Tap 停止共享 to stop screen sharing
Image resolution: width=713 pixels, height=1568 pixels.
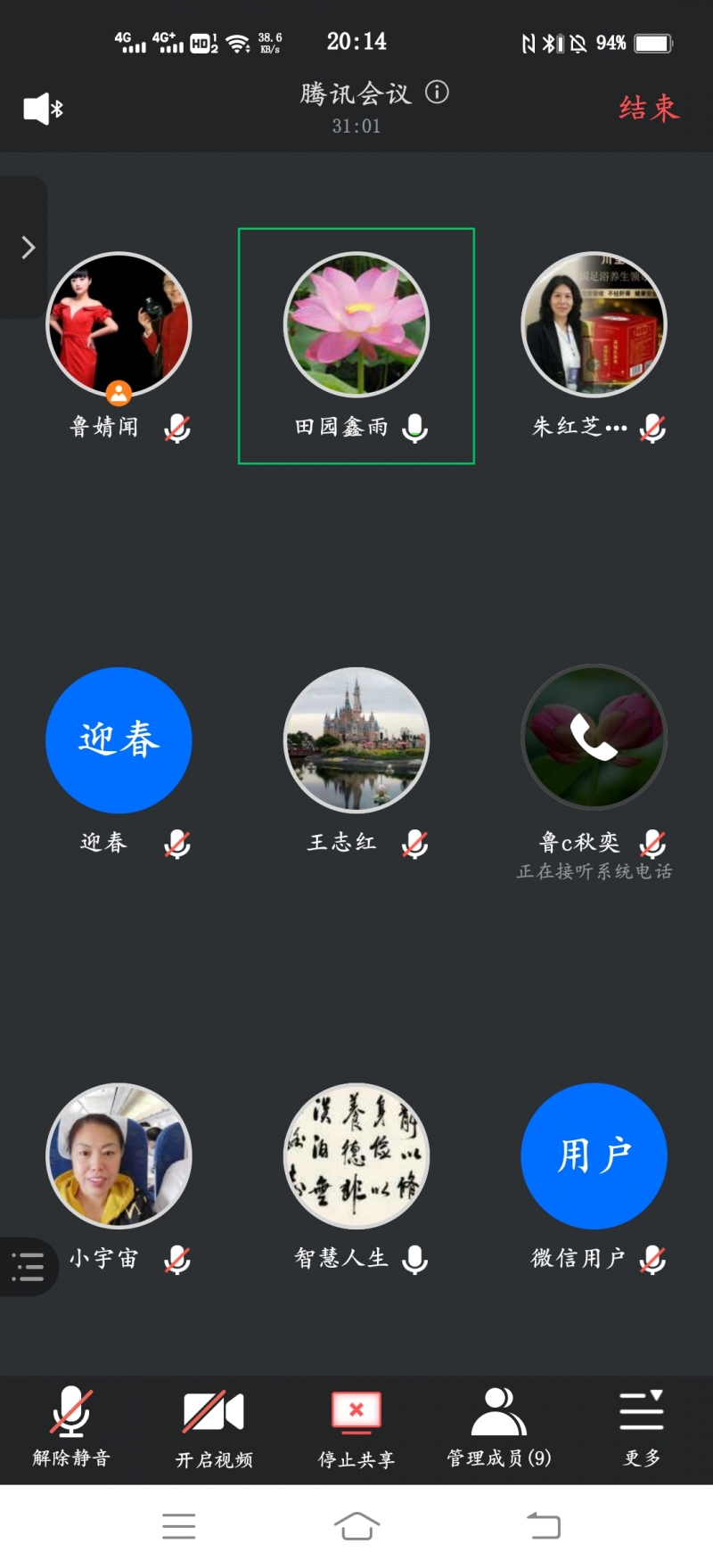tap(356, 1425)
